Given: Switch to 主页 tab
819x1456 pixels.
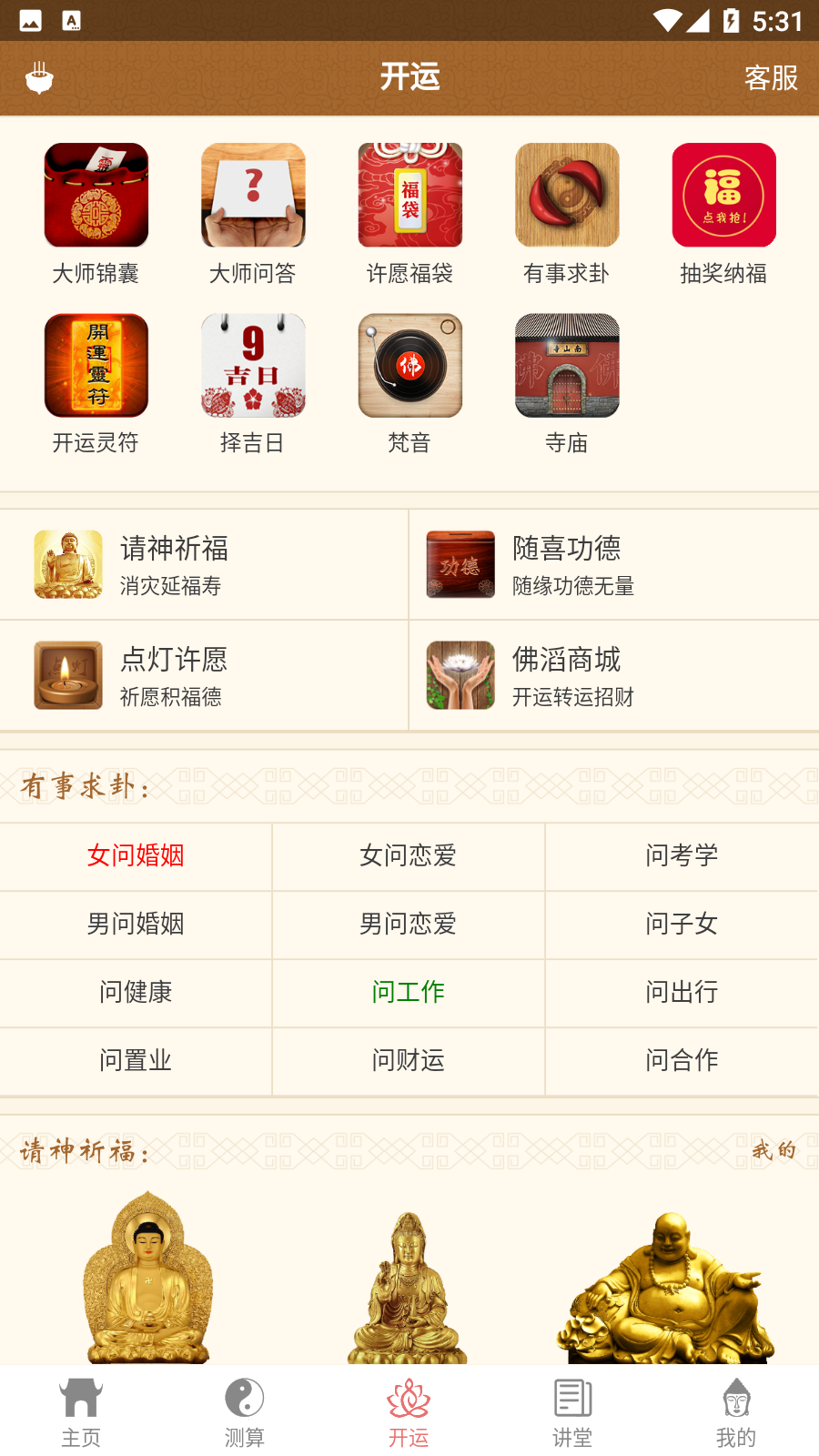Looking at the screenshot, I should coord(81,1412).
